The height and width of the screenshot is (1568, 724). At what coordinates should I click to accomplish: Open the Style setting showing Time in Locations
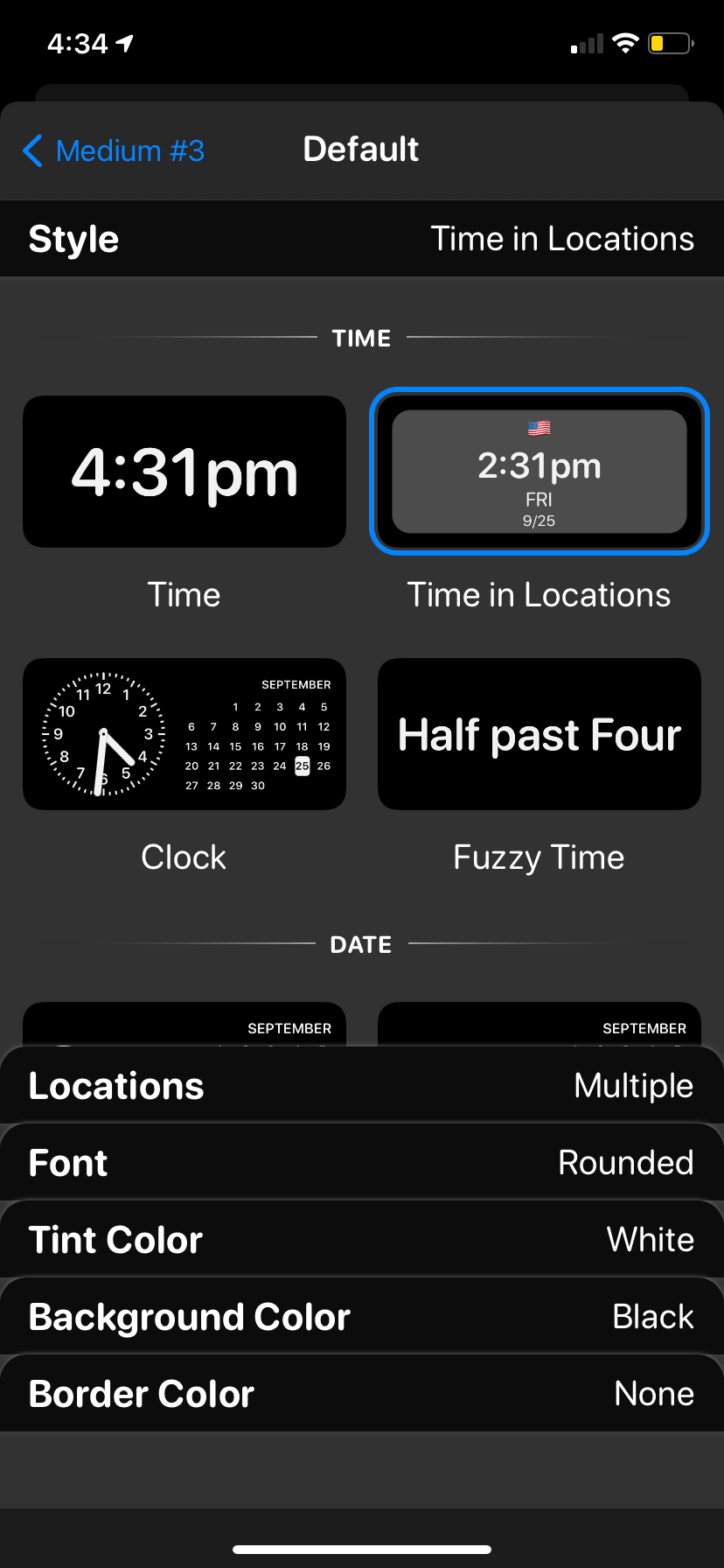362,238
